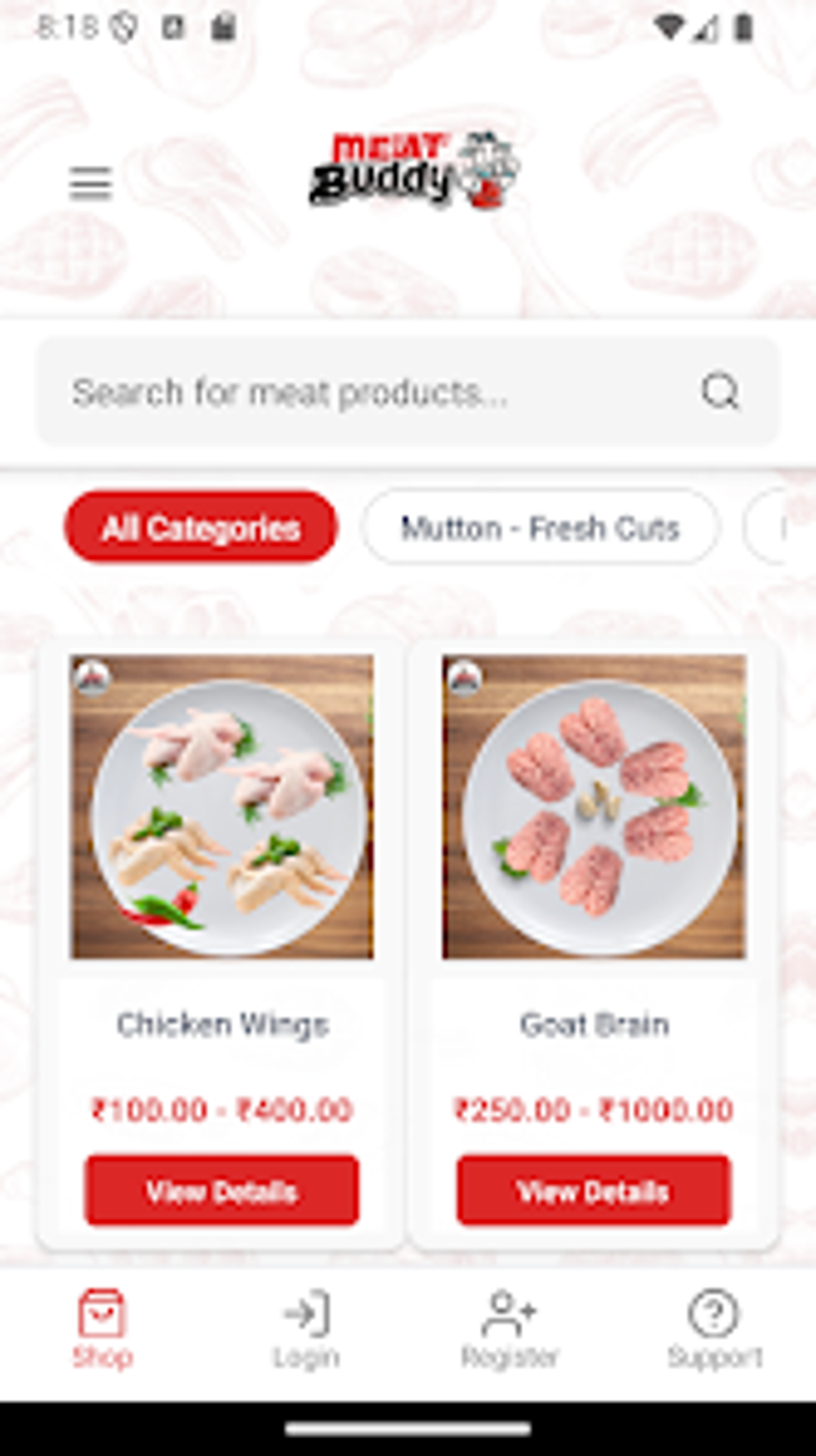Open the hamburger drawer menu

90,184
